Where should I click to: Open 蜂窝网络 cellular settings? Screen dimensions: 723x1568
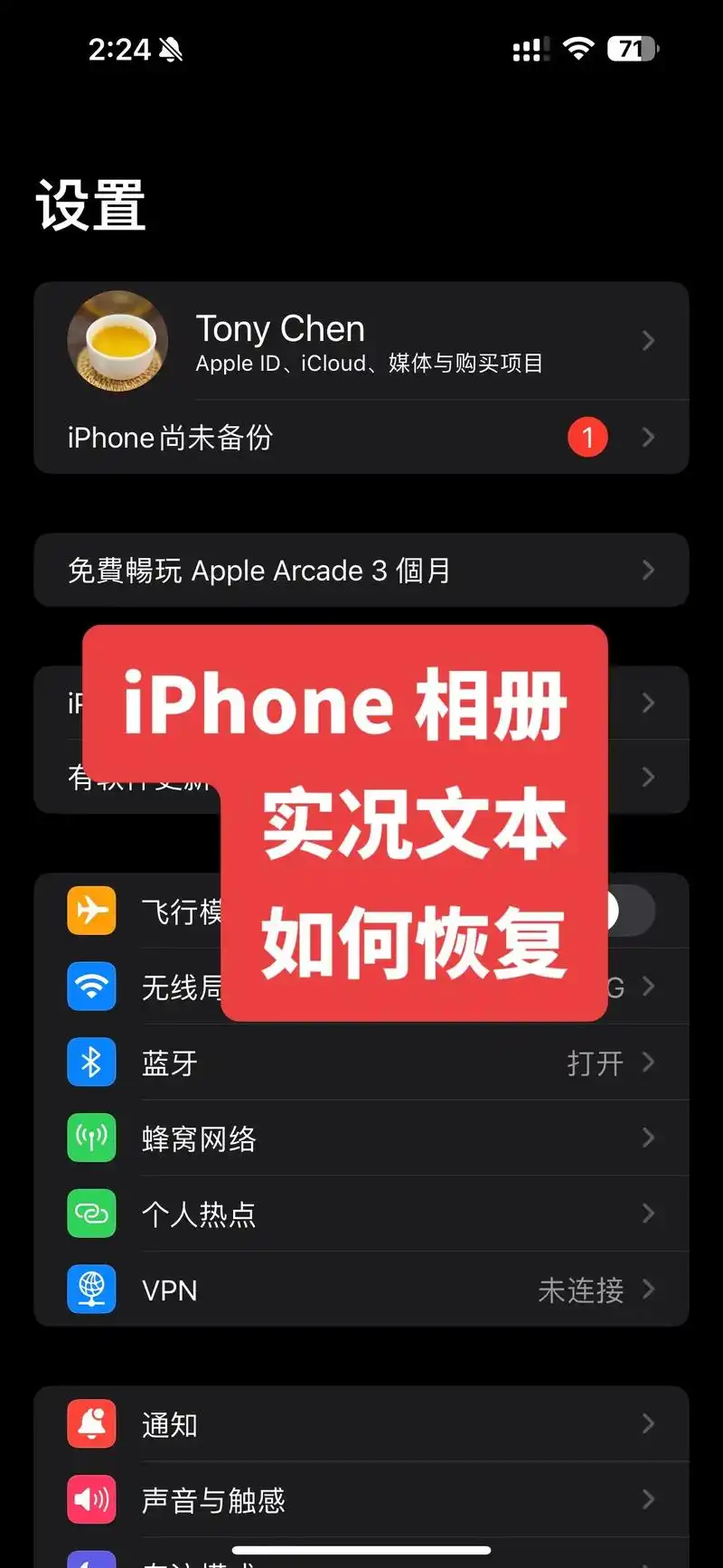pyautogui.click(x=361, y=1138)
